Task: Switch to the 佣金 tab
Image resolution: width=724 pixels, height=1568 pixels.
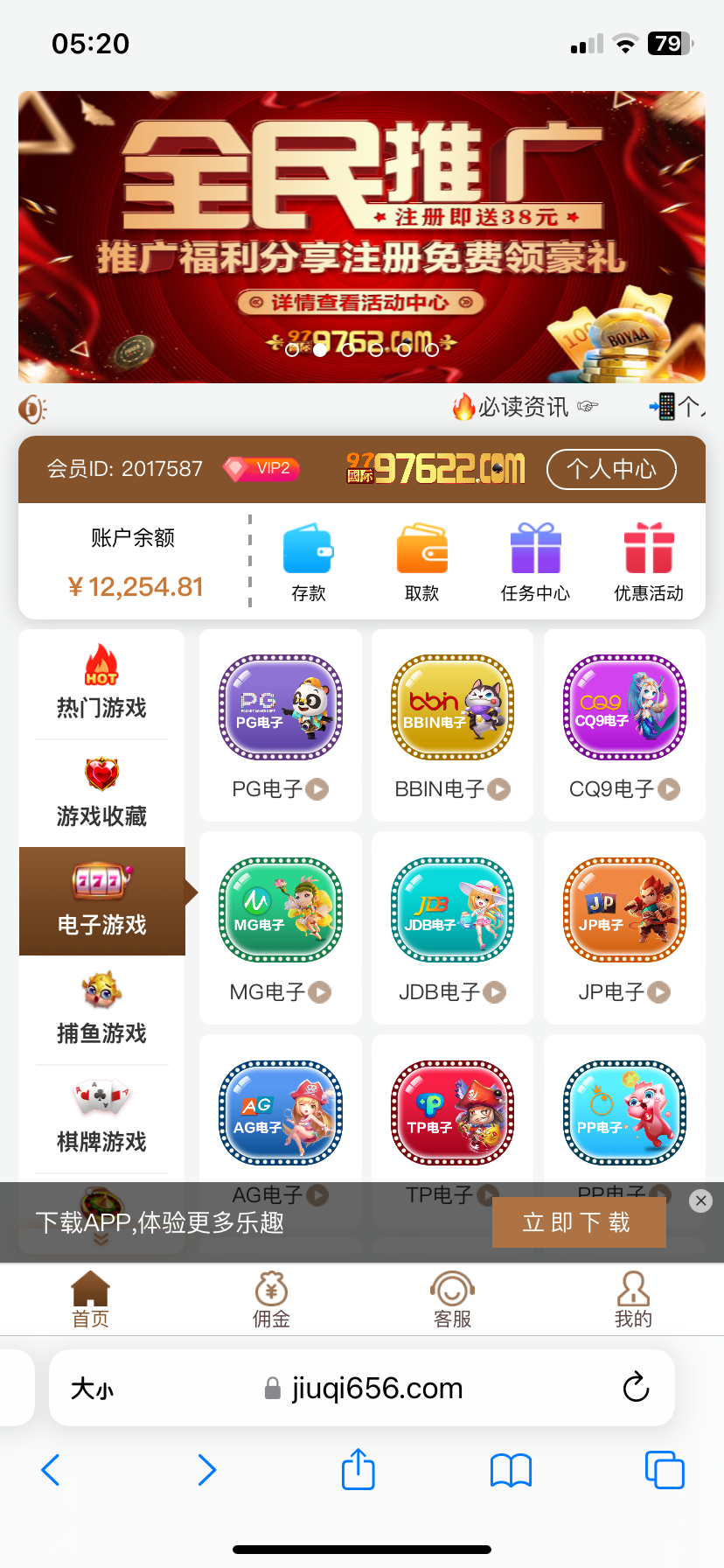Action: [x=271, y=1299]
